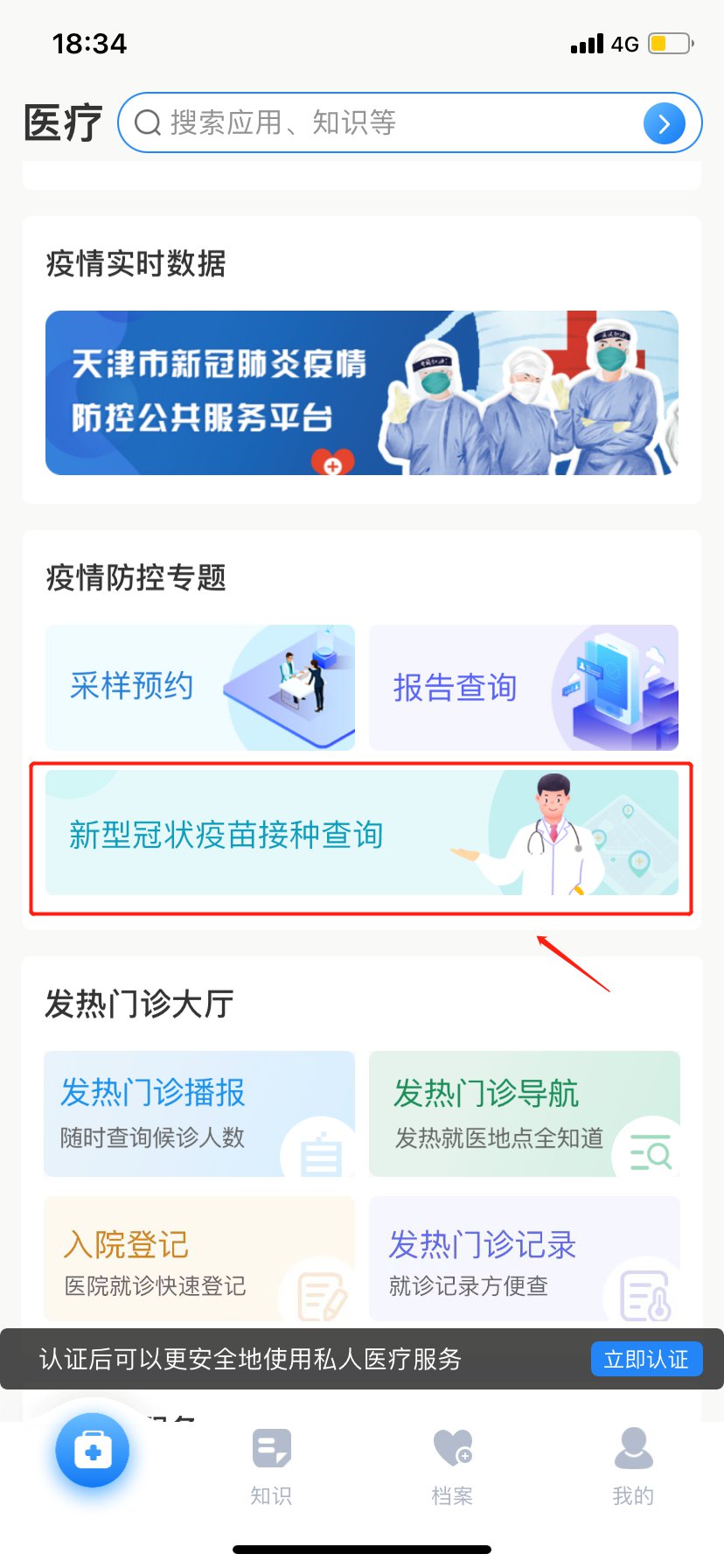
Task: Open 发热门诊记录 fever clinic records
Action: [524, 1258]
